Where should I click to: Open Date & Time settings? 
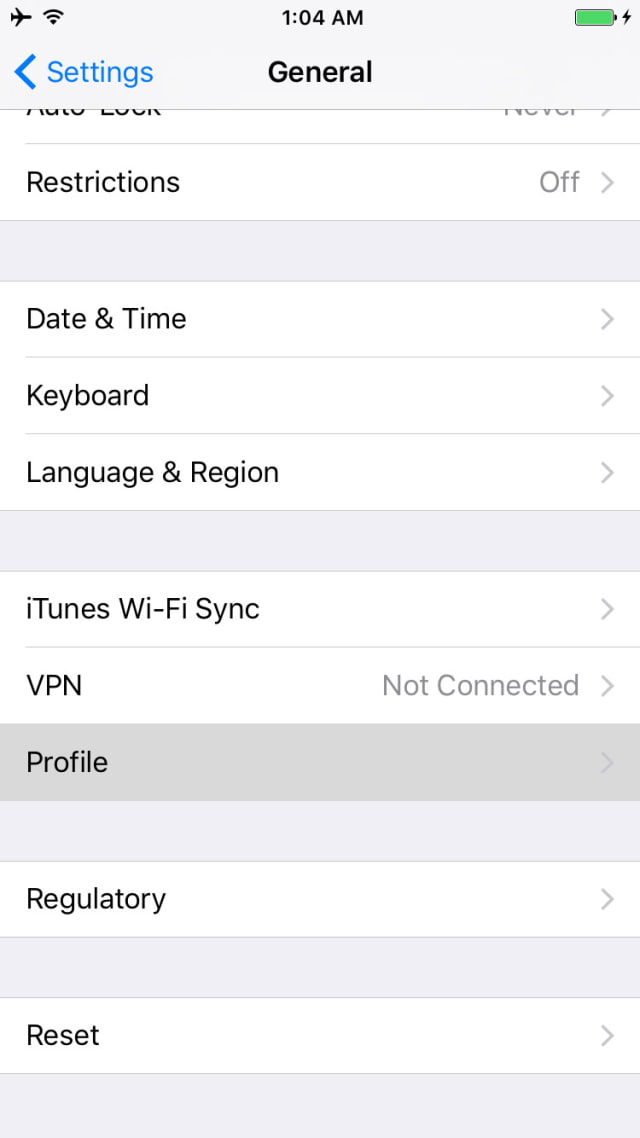320,319
